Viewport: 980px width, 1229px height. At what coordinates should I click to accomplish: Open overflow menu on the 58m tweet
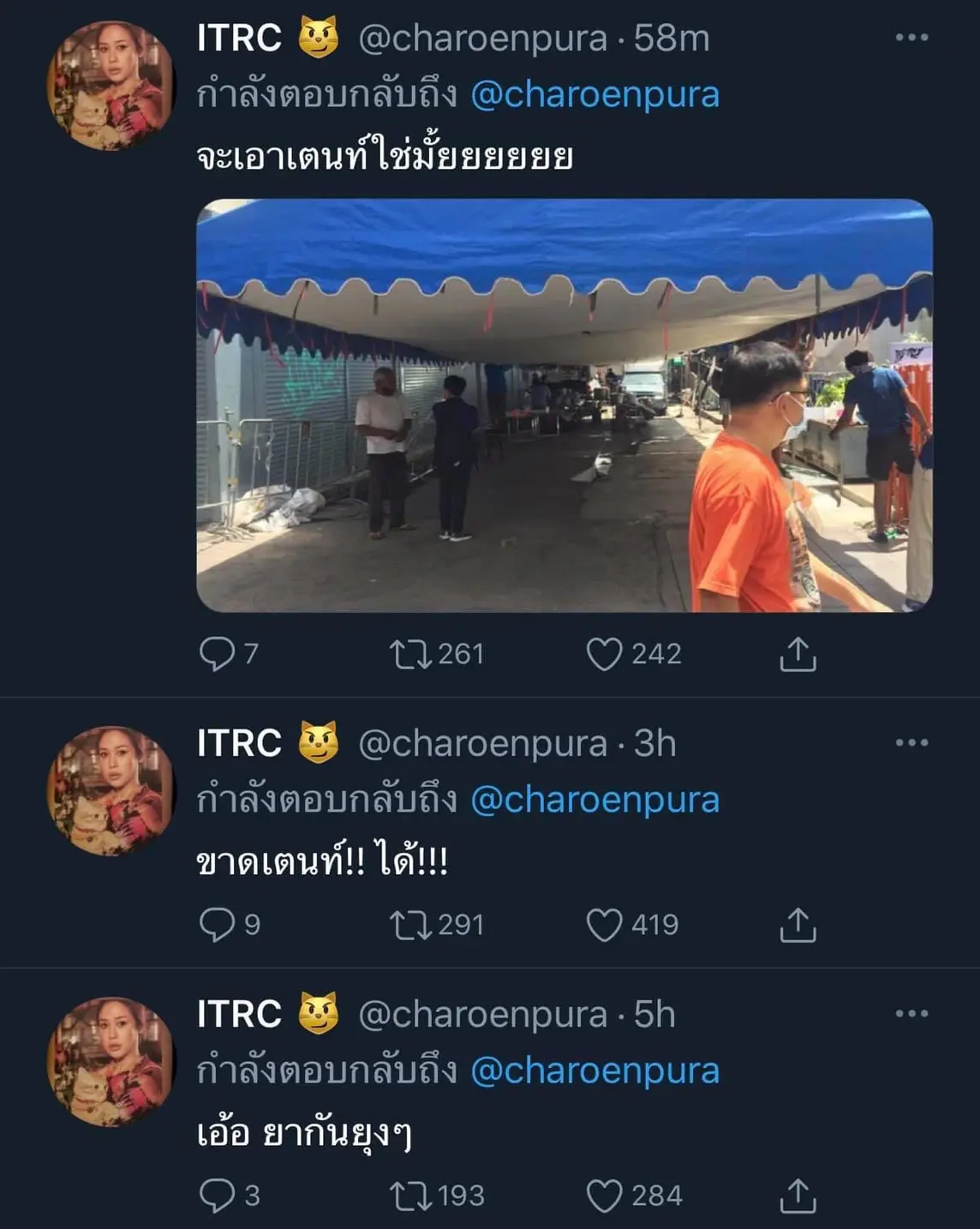pyautogui.click(x=911, y=38)
